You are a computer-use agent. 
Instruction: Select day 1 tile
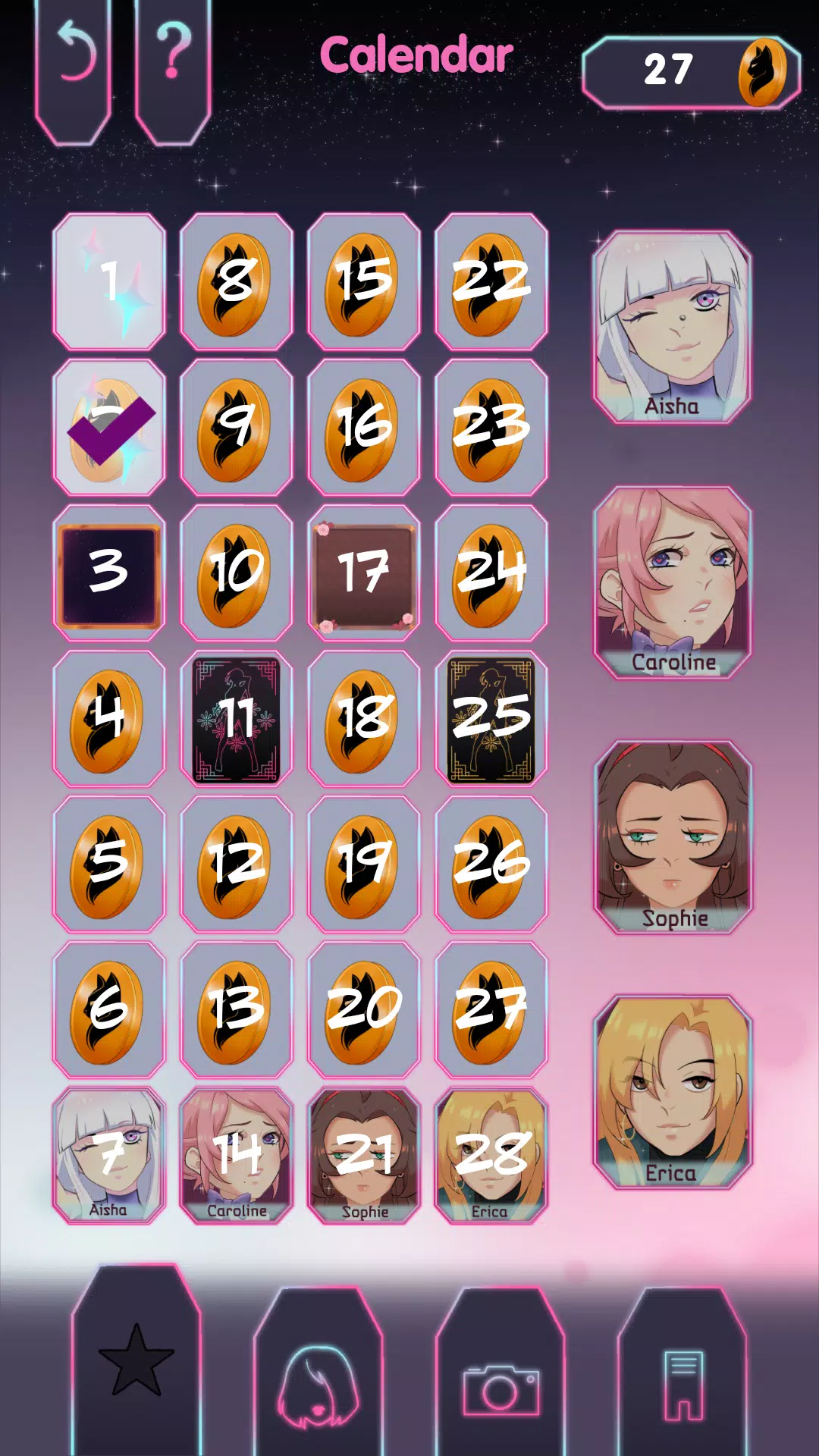tap(109, 281)
